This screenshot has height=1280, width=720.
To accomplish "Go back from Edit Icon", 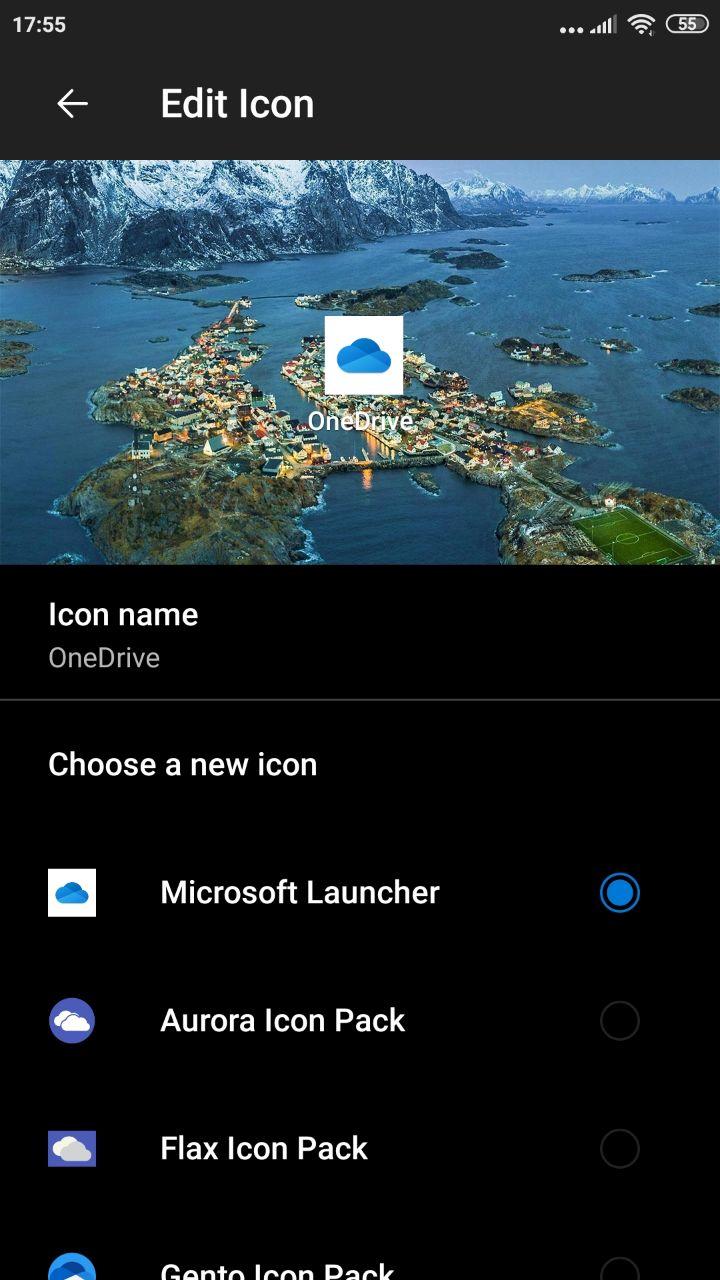I will 72,103.
